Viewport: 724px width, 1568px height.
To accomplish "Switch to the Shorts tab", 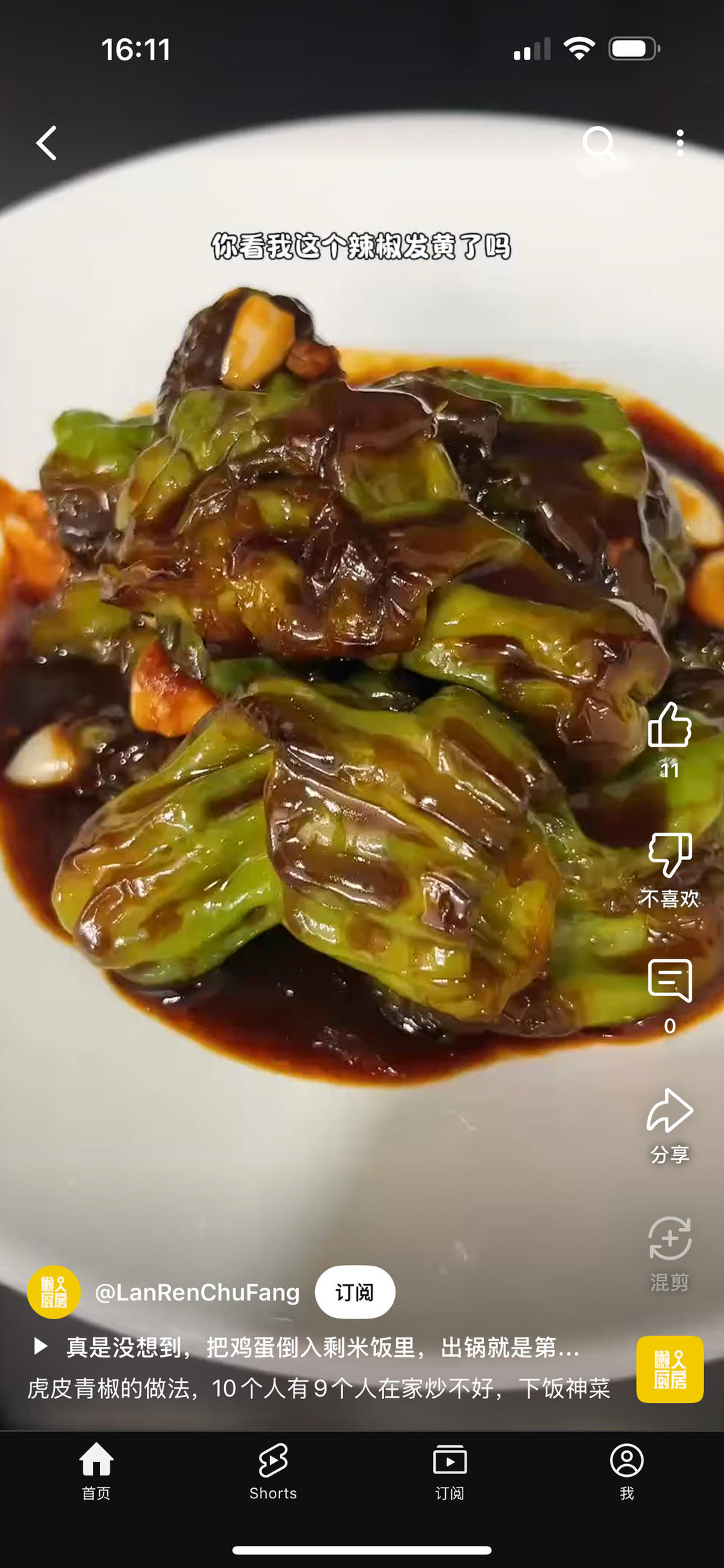I will pyautogui.click(x=273, y=1471).
